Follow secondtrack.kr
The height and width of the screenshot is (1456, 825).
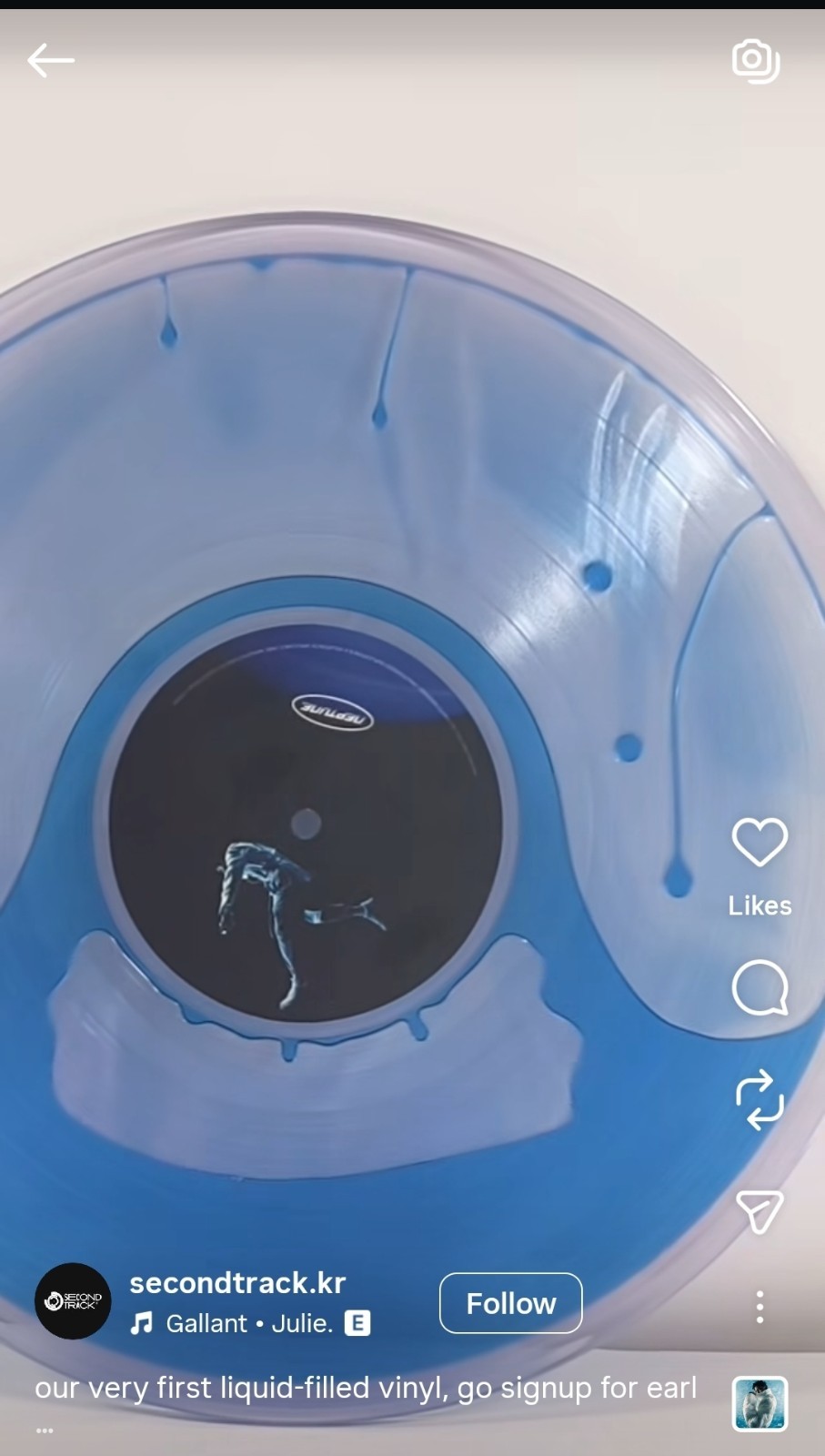point(510,1303)
